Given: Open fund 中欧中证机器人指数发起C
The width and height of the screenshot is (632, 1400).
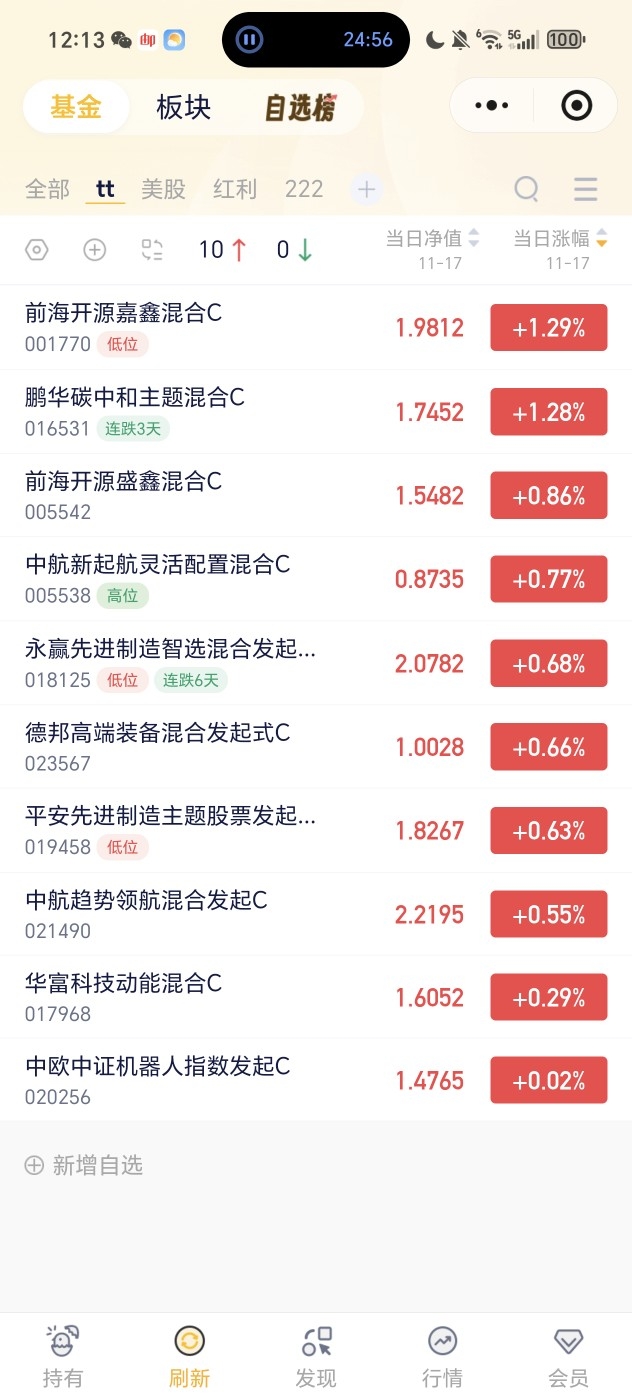Looking at the screenshot, I should [x=157, y=1067].
